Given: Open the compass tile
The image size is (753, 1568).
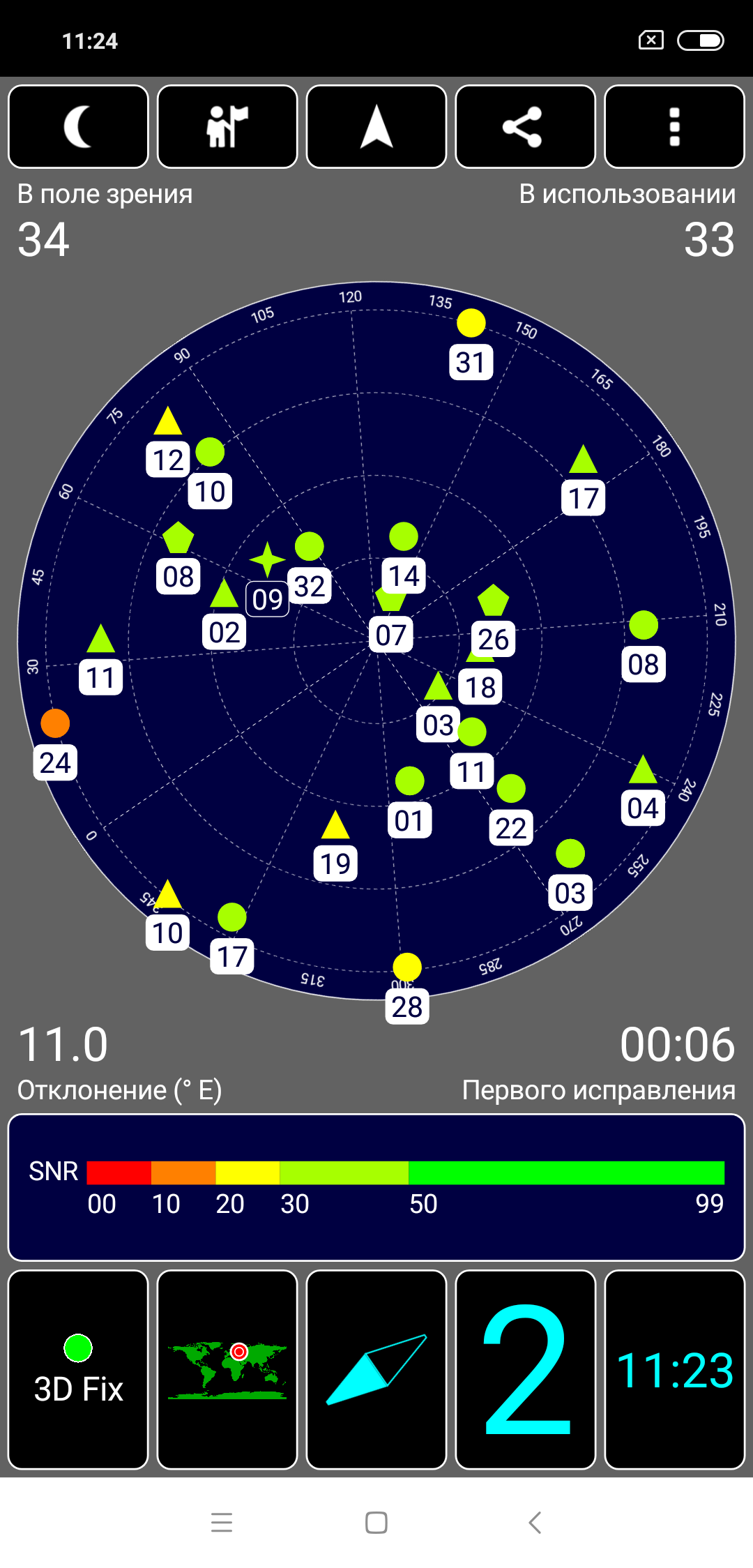Looking at the screenshot, I should pos(376,1370).
